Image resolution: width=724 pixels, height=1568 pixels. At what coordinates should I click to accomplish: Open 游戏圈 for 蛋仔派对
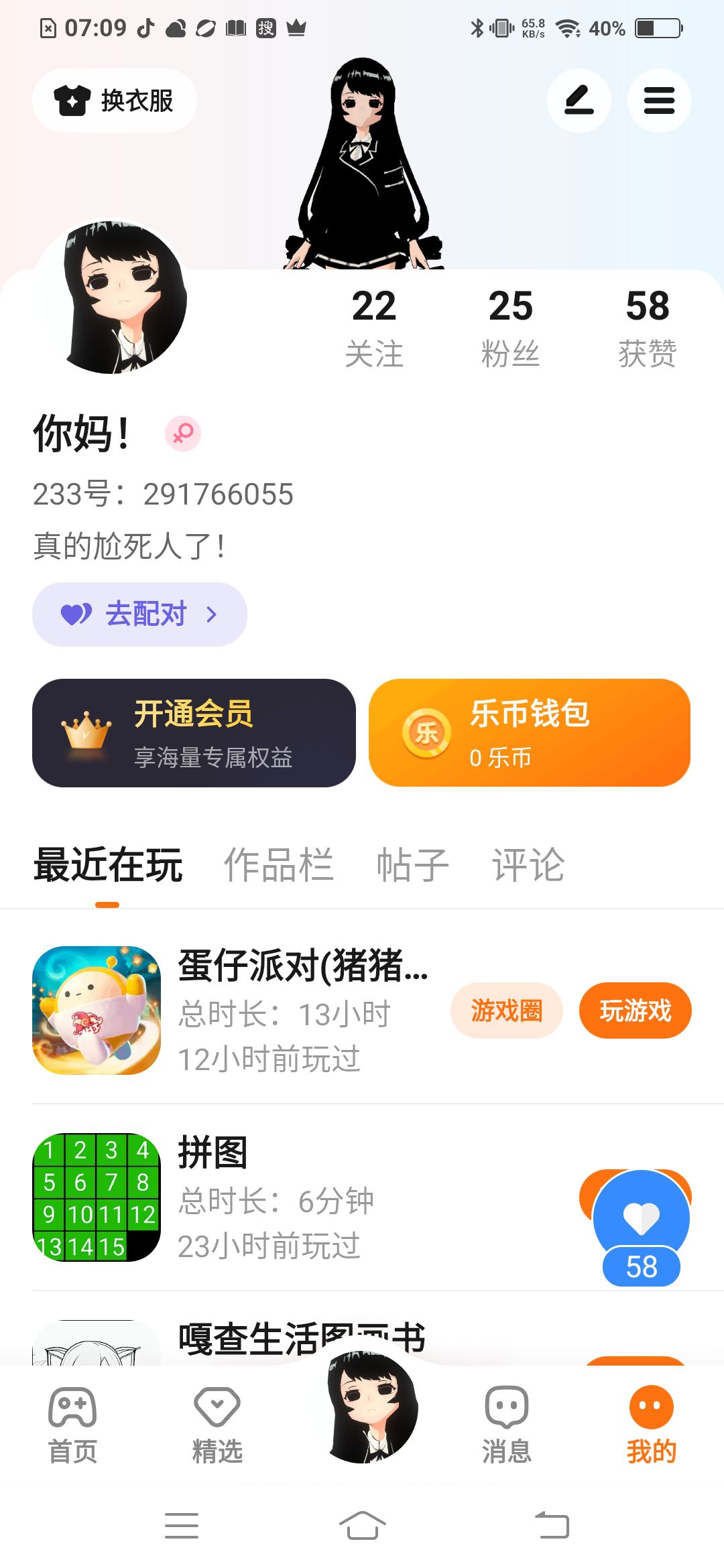(x=506, y=1010)
